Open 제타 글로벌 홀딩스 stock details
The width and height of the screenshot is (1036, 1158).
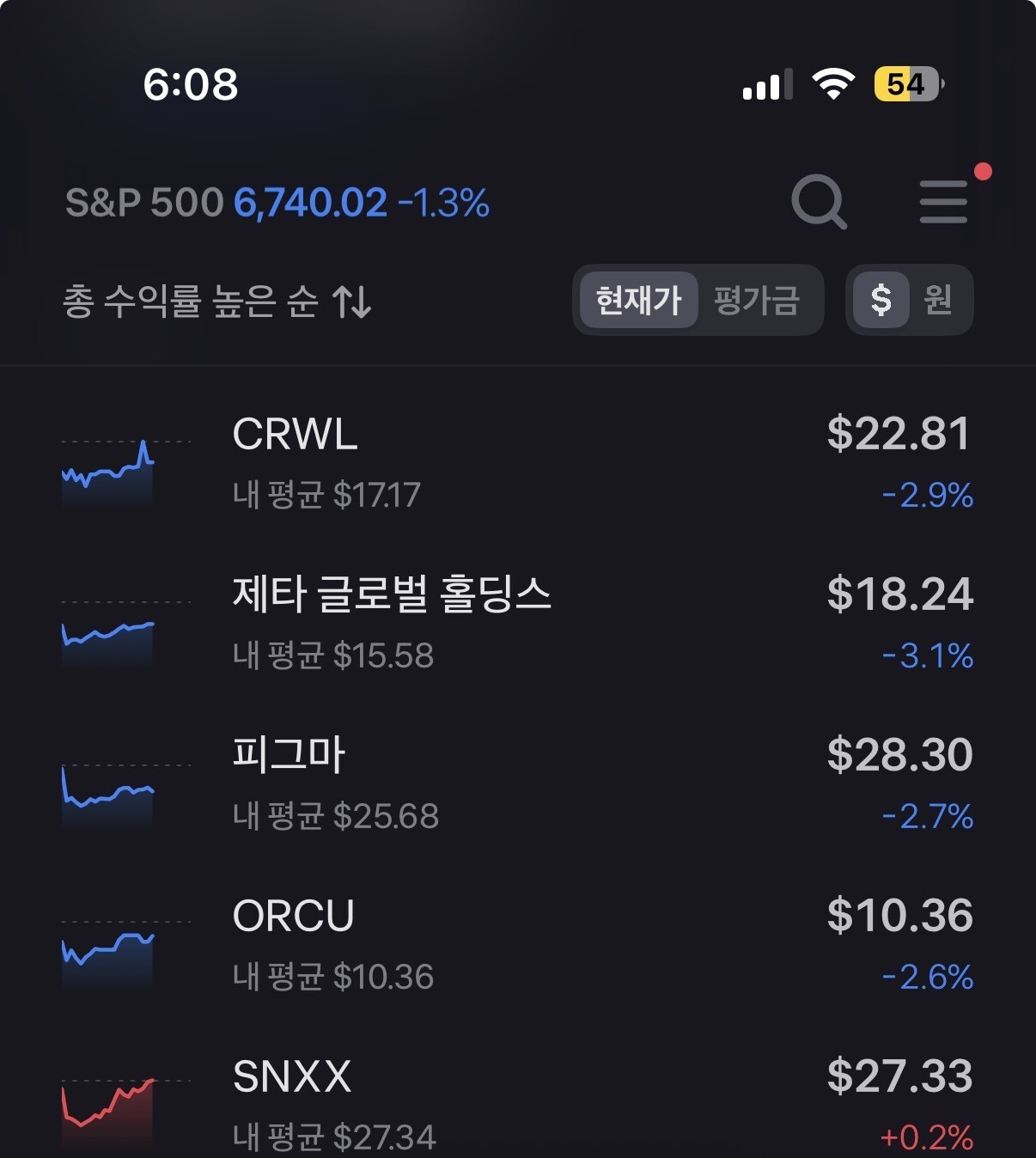(517, 624)
